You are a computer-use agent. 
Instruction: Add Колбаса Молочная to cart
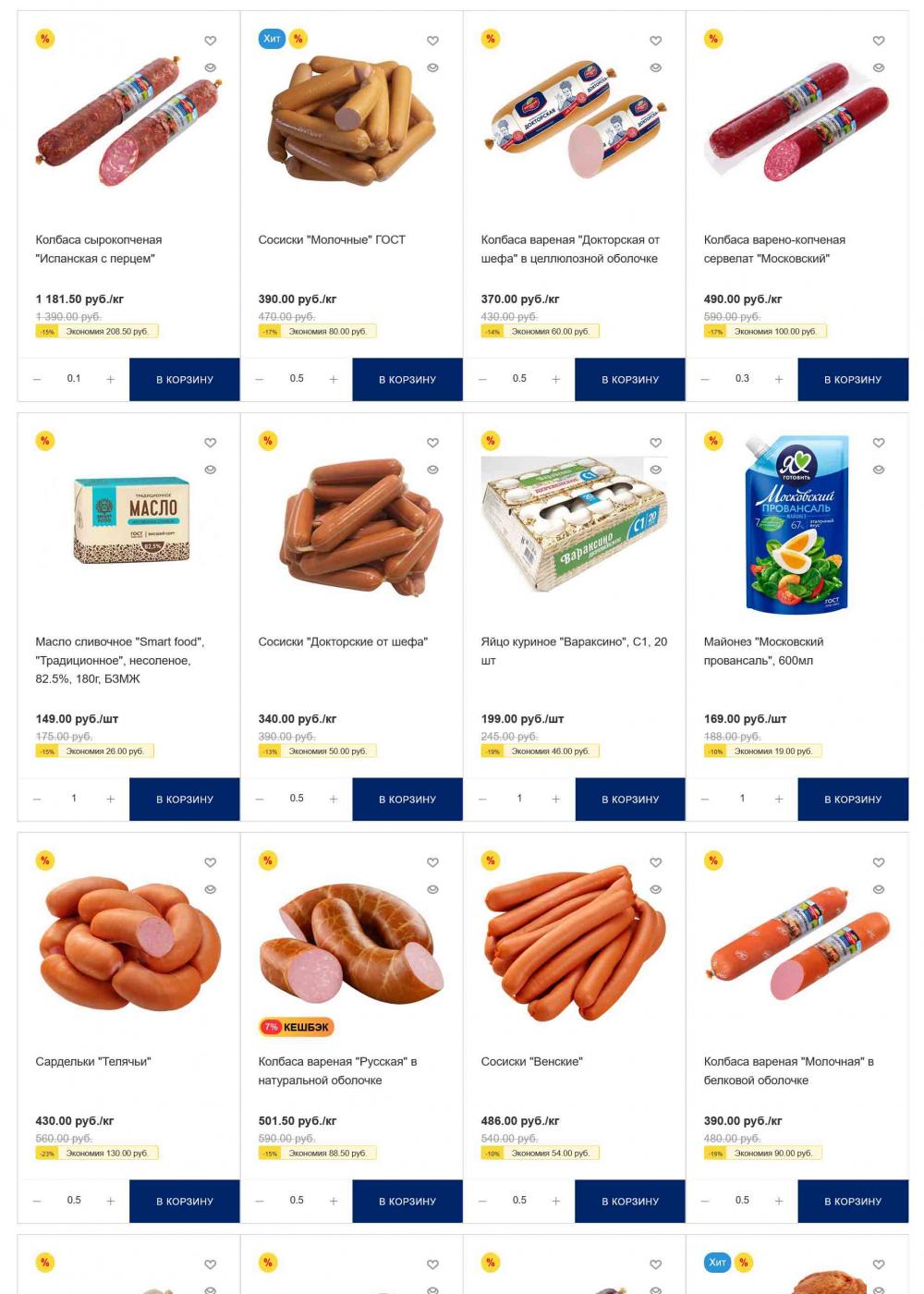pos(852,1201)
